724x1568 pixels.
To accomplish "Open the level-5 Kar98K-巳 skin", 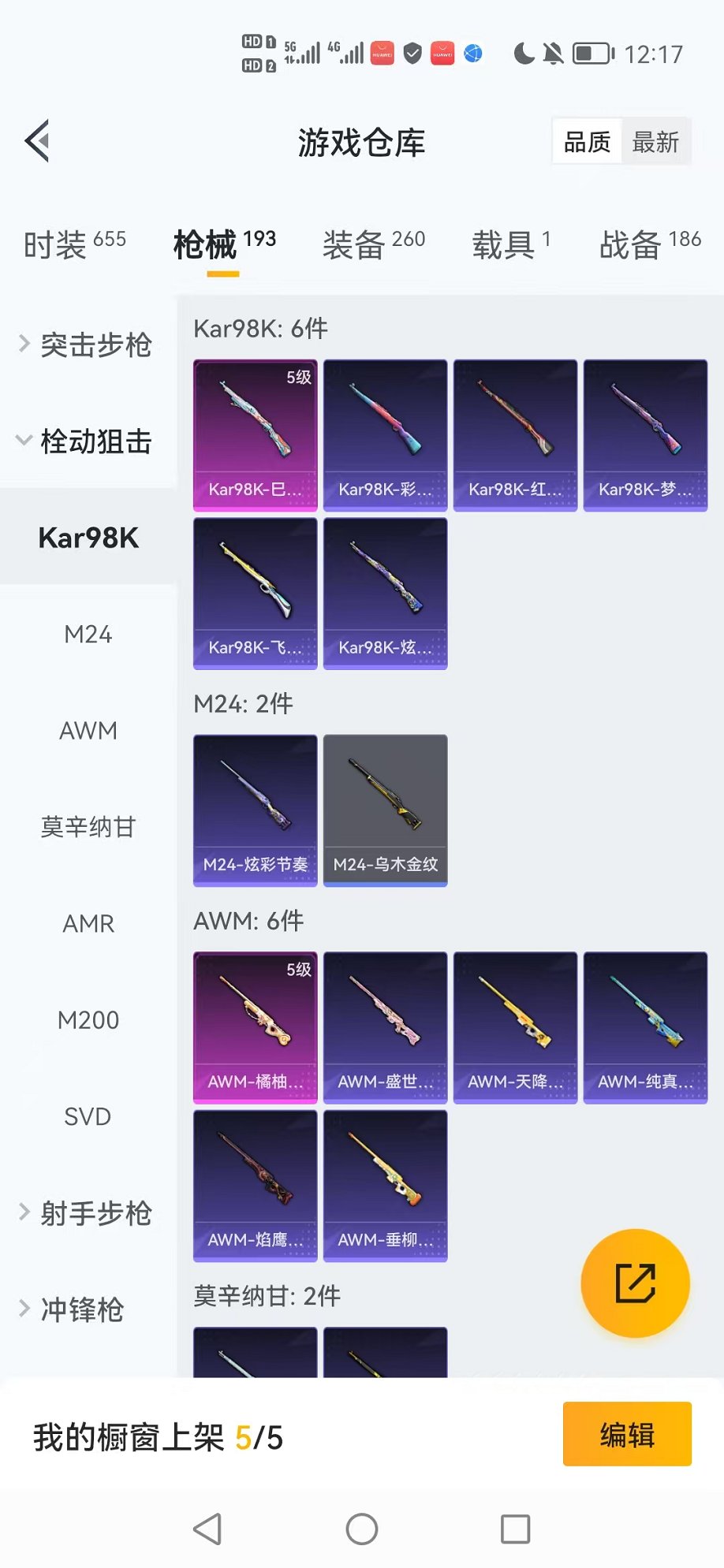I will click(256, 435).
